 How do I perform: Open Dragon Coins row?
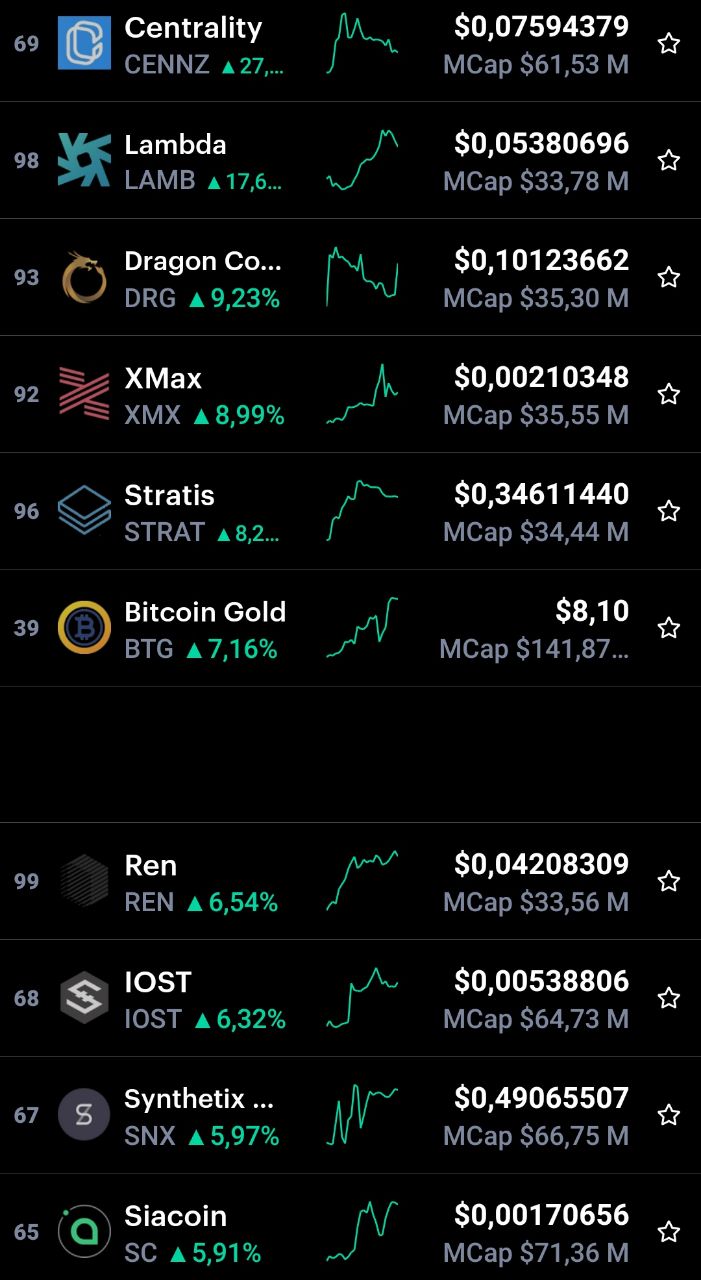pyautogui.click(x=350, y=277)
